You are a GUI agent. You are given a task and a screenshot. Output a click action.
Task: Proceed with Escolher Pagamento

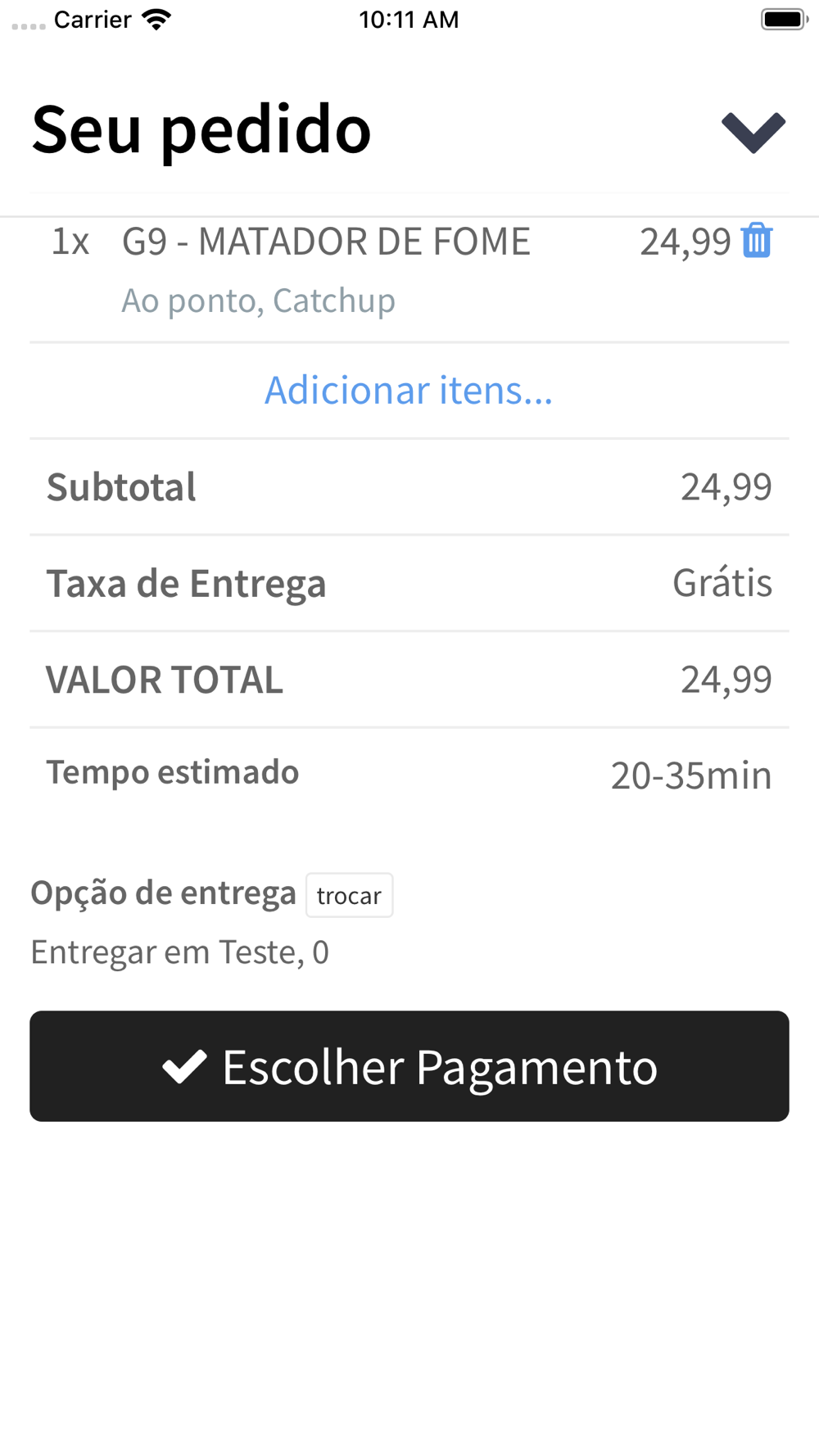point(409,1066)
